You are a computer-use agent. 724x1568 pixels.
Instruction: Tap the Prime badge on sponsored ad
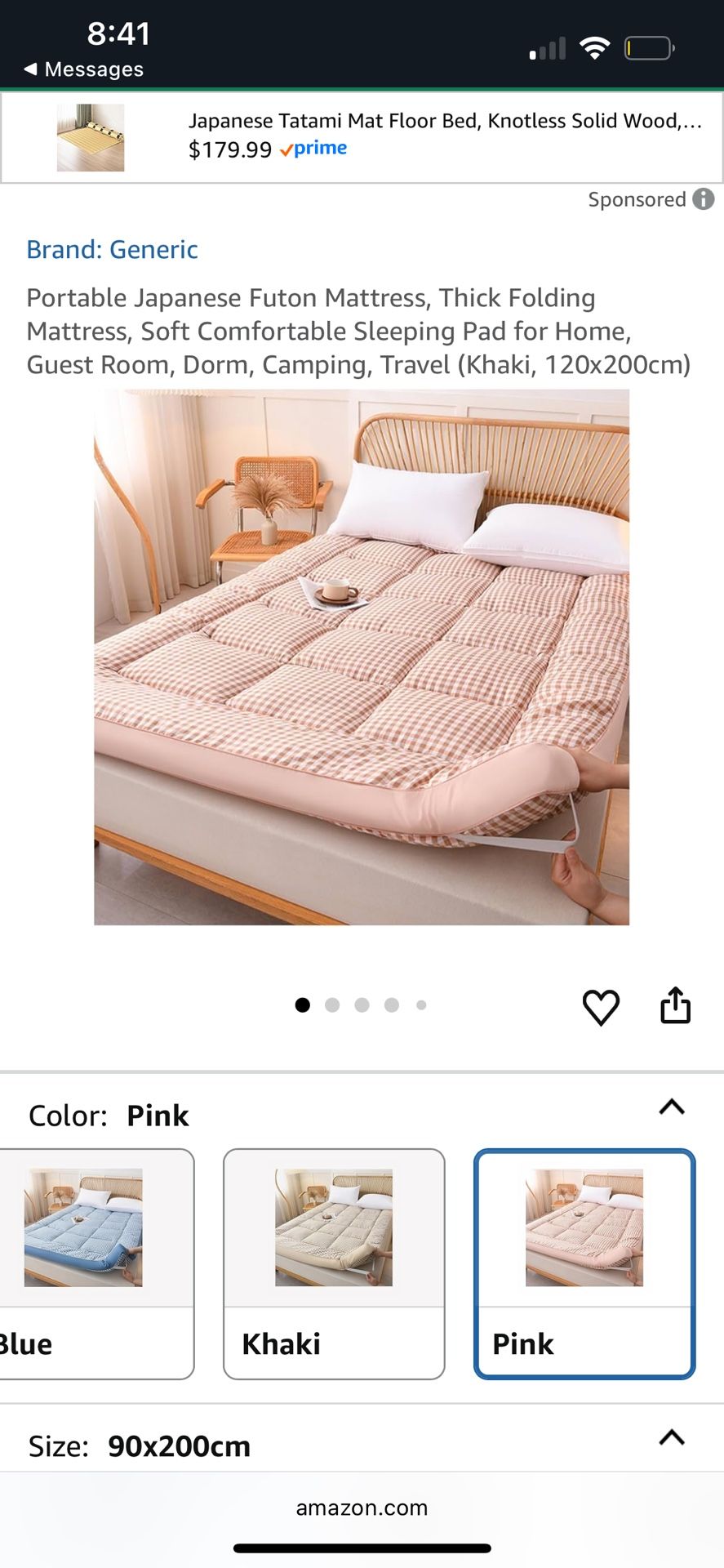[x=313, y=148]
